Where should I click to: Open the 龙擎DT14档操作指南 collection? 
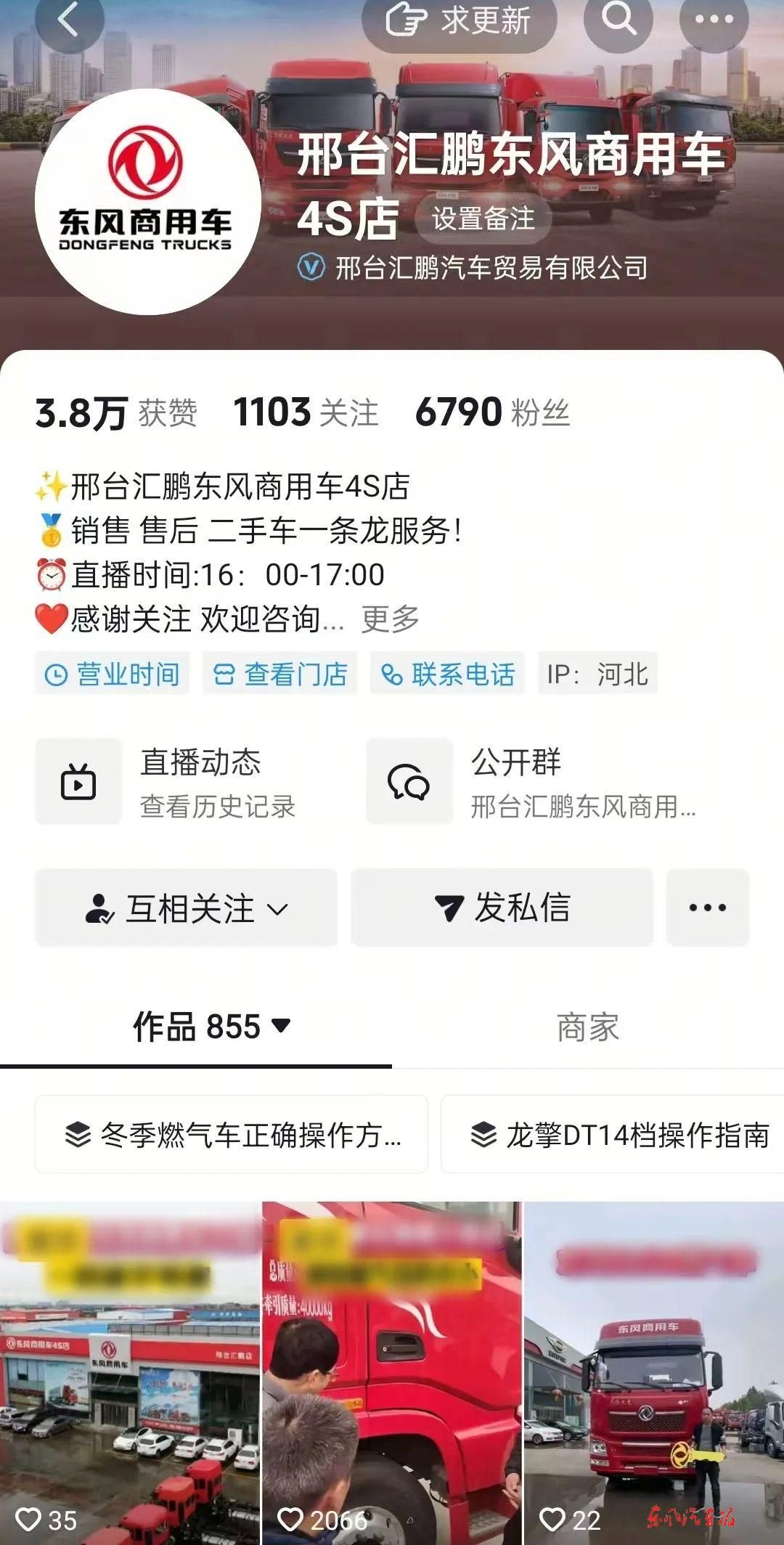pyautogui.click(x=617, y=1134)
